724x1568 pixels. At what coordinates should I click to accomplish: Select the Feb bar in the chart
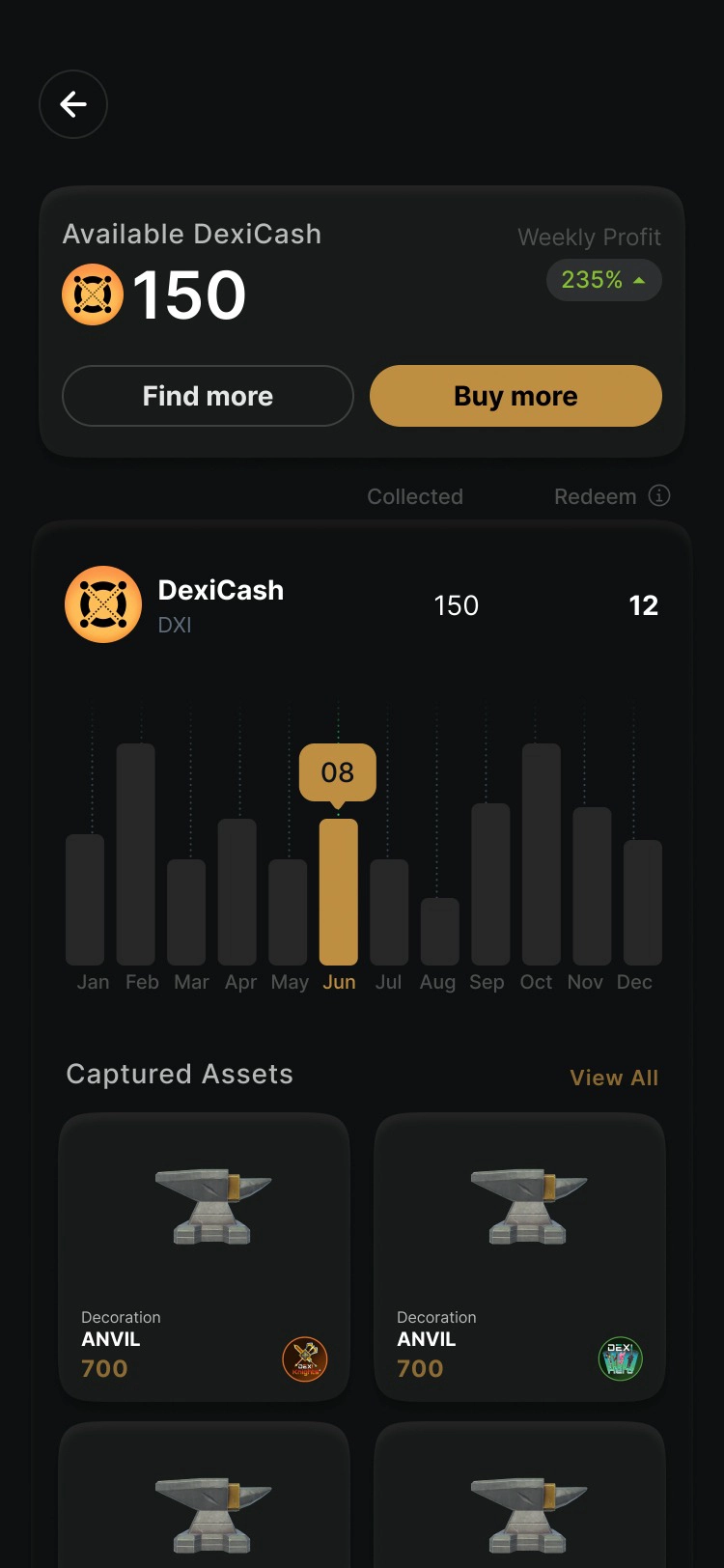point(136,854)
